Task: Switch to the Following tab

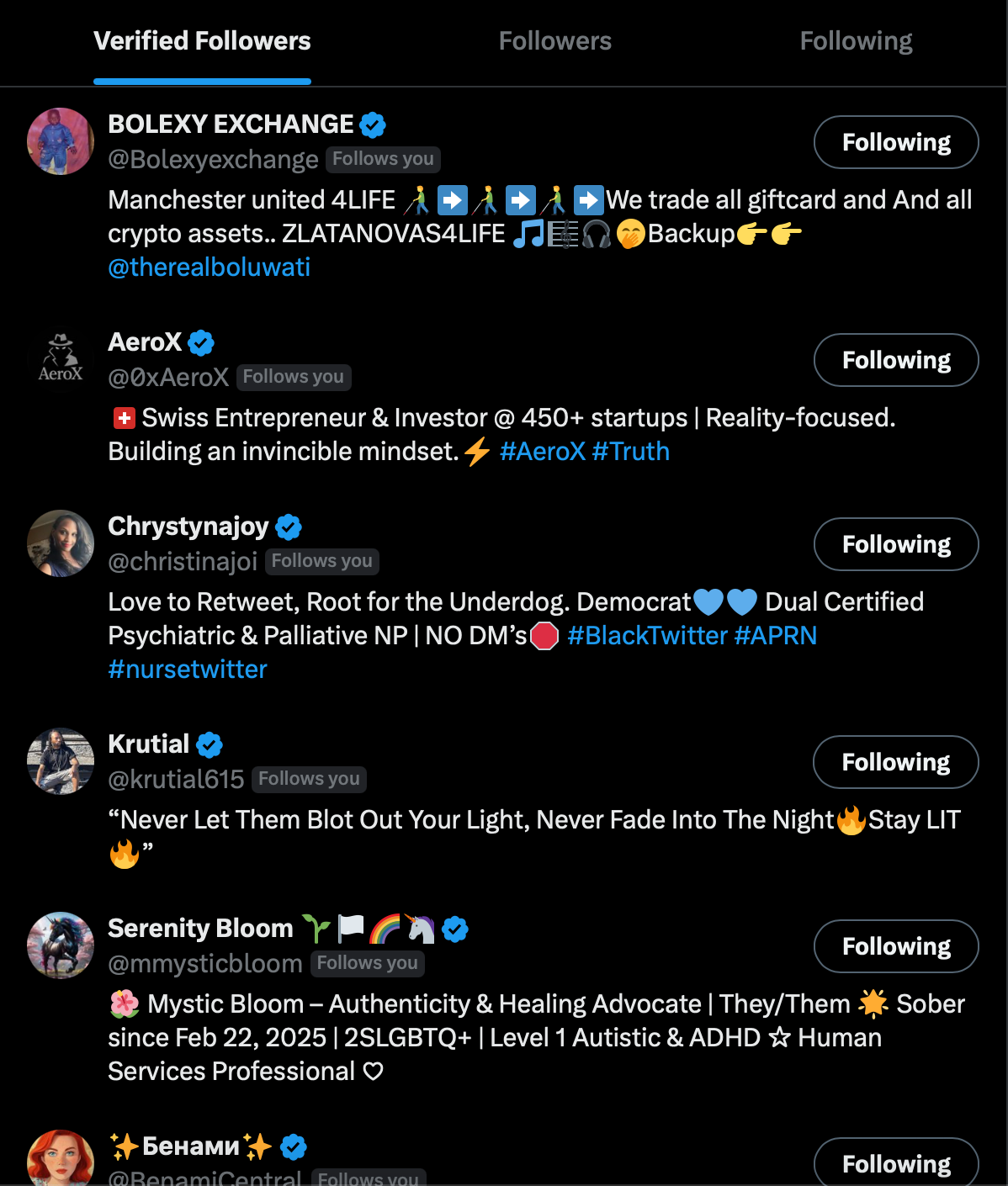Action: click(856, 41)
